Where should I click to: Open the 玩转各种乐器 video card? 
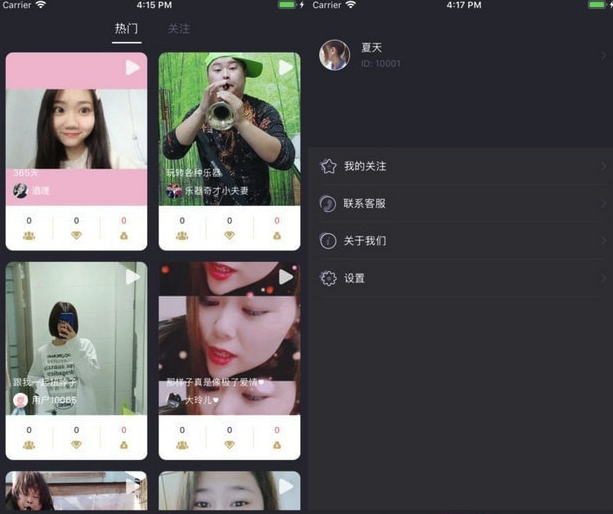click(229, 130)
